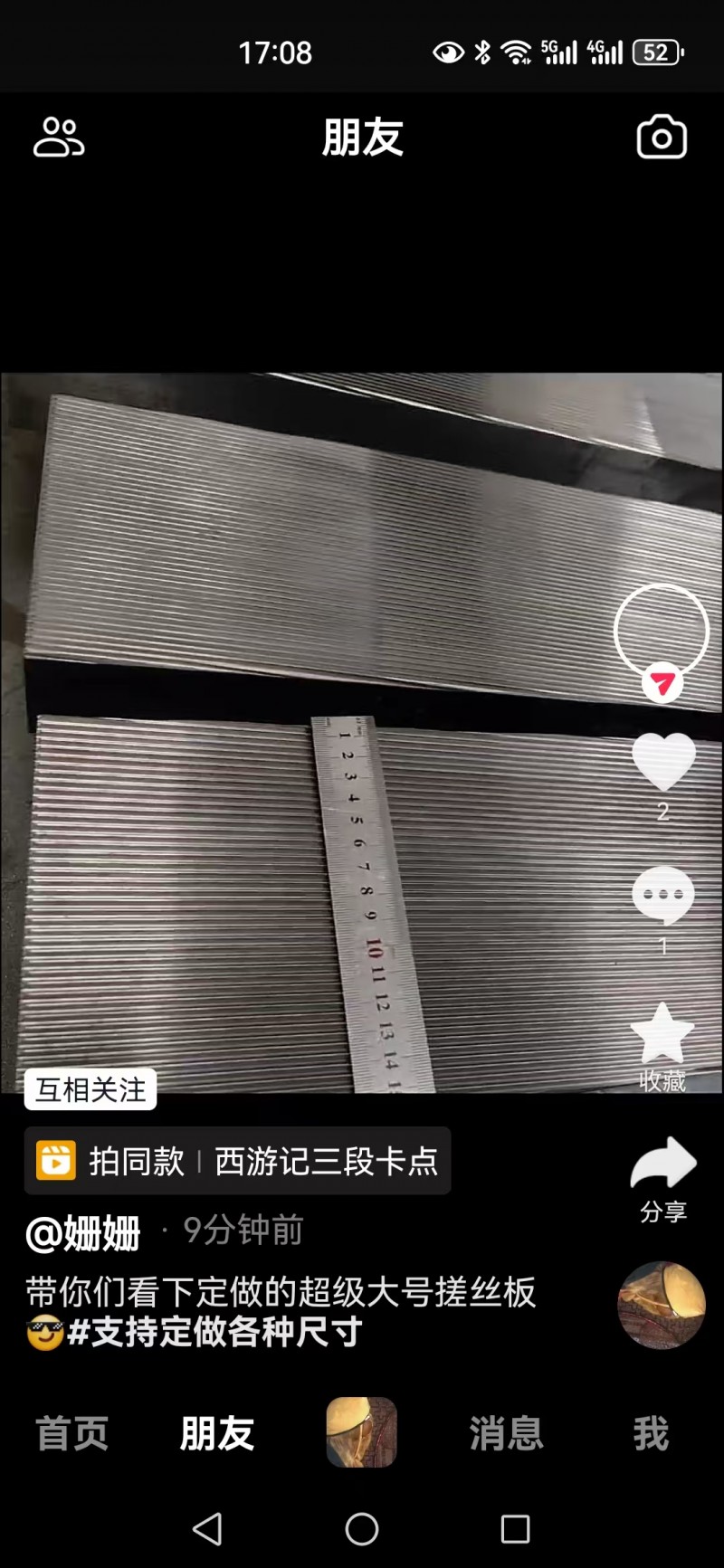The width and height of the screenshot is (724, 1568).
Task: Open the spinning music disc
Action: tap(661, 1306)
